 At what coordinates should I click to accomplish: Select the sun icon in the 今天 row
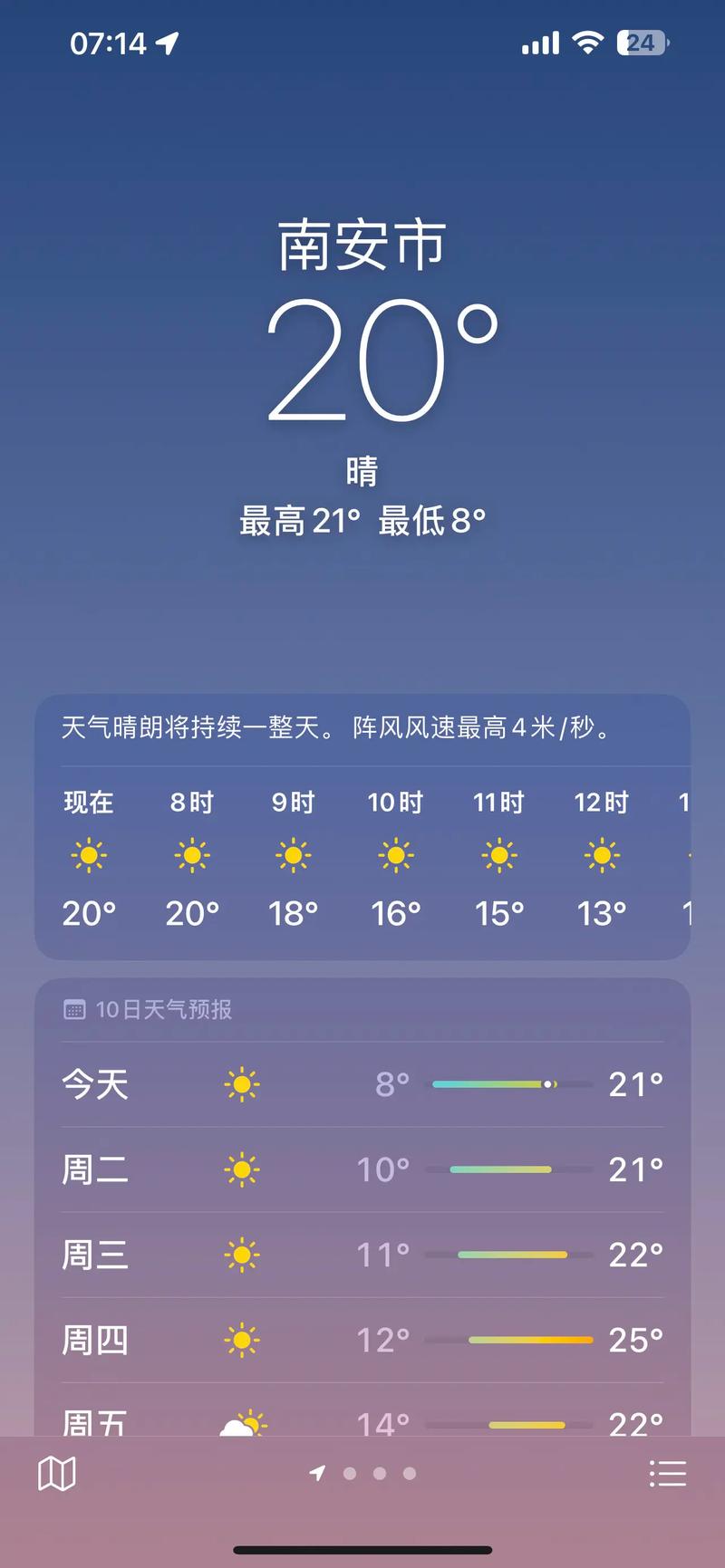pos(242,1083)
